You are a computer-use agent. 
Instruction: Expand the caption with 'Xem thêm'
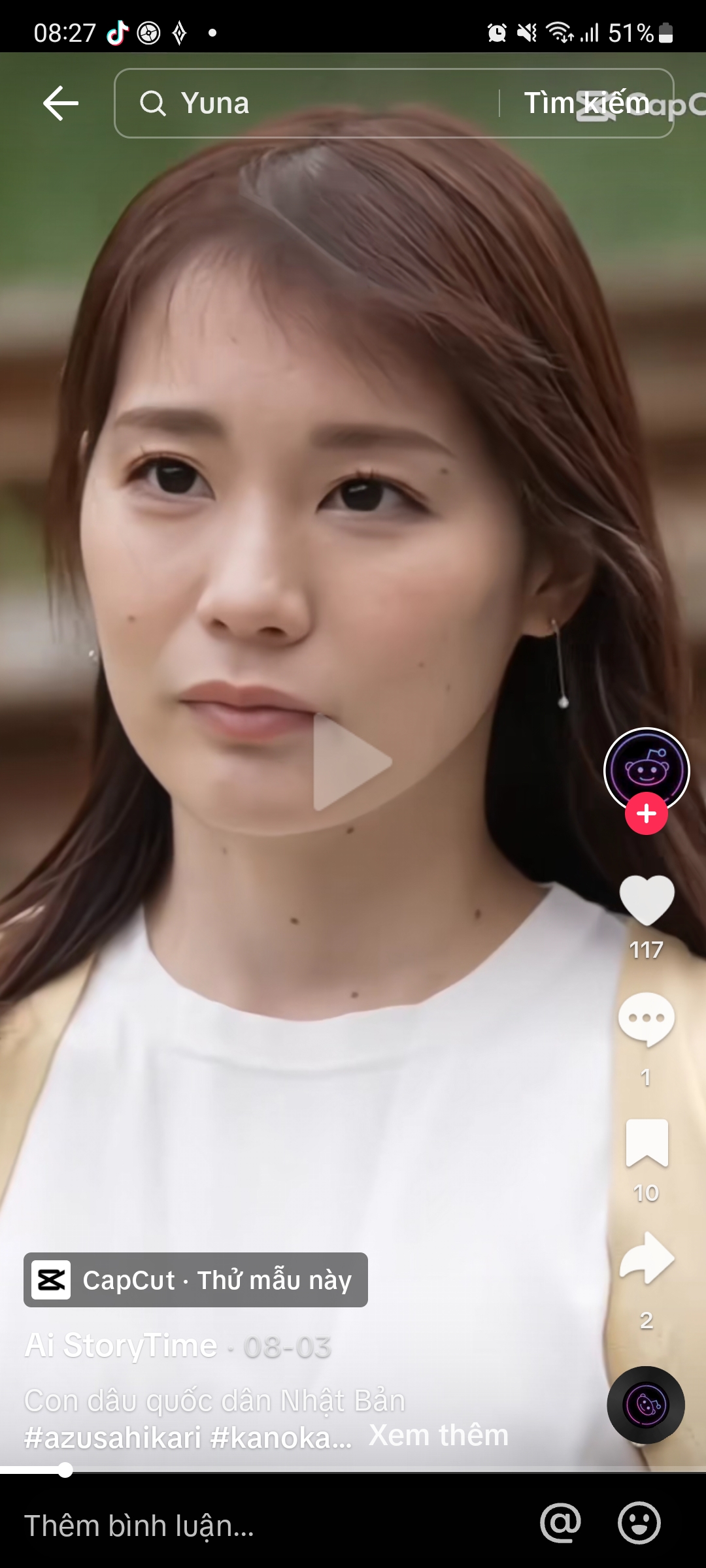click(438, 1435)
